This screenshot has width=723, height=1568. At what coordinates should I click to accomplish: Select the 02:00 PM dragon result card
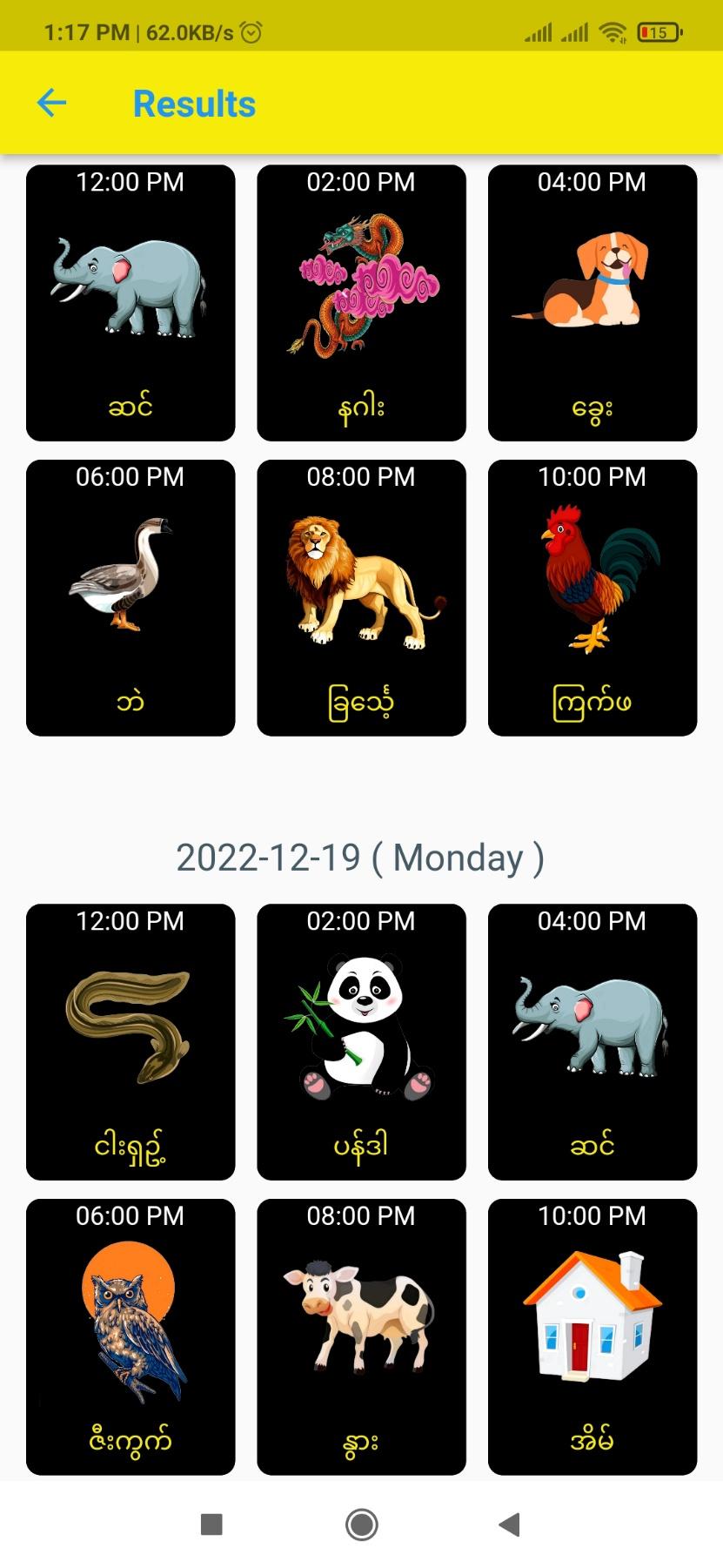tap(361, 303)
